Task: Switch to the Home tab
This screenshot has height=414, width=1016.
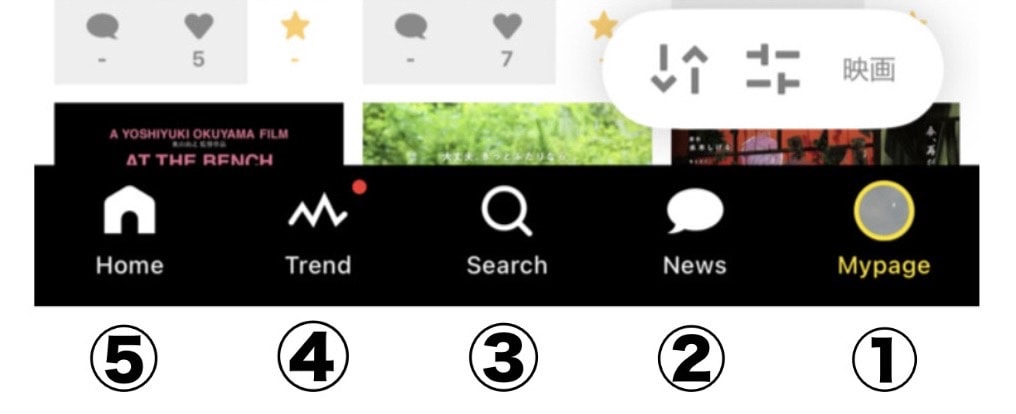Action: (129, 233)
